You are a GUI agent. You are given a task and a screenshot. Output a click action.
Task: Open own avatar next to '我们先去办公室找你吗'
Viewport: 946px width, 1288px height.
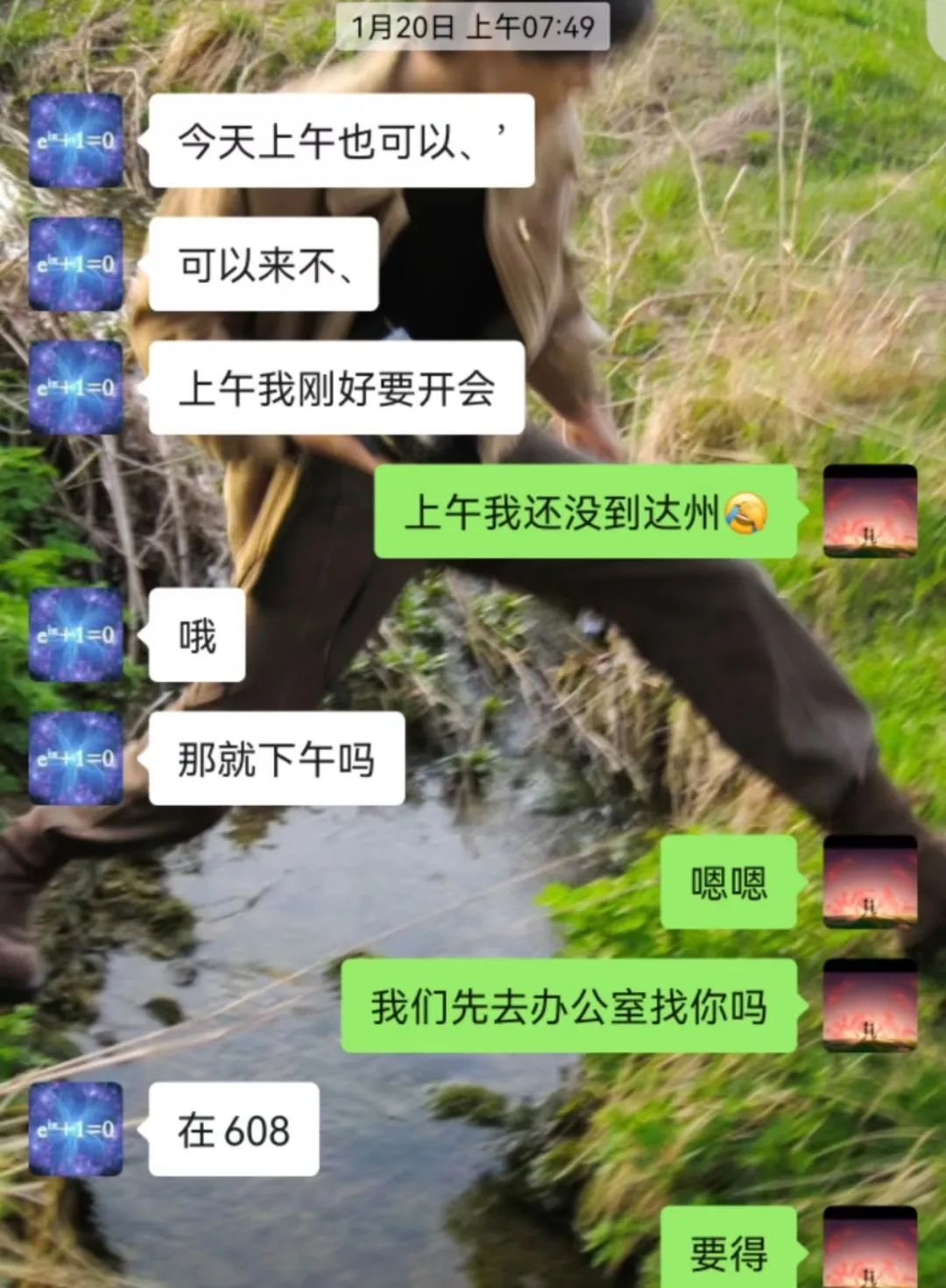tap(870, 1005)
